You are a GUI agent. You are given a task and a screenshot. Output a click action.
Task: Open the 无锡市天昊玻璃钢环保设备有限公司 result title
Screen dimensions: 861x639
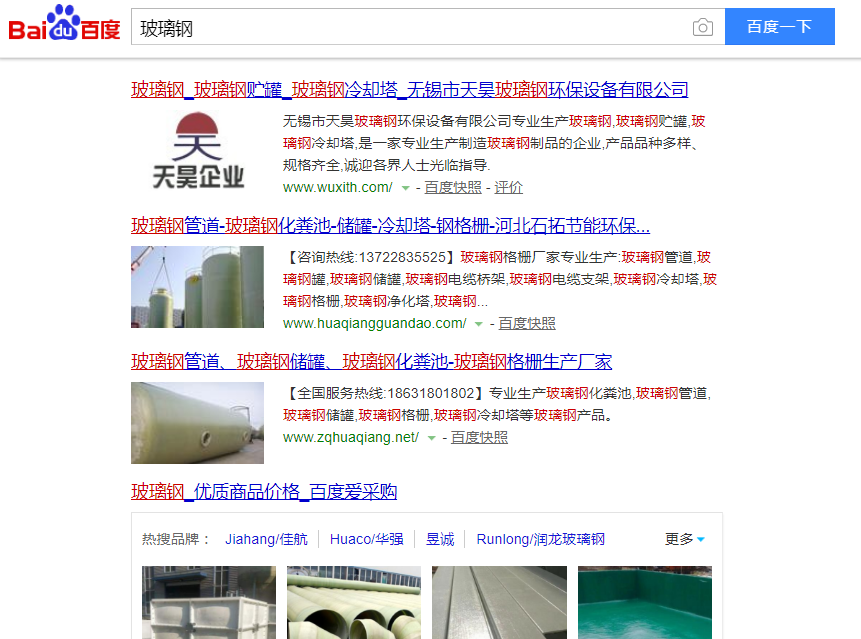410,90
